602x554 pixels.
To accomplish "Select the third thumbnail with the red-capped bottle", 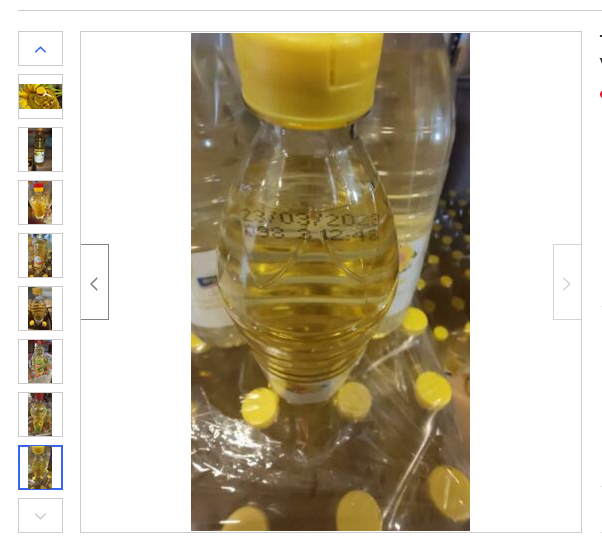I will click(40, 202).
